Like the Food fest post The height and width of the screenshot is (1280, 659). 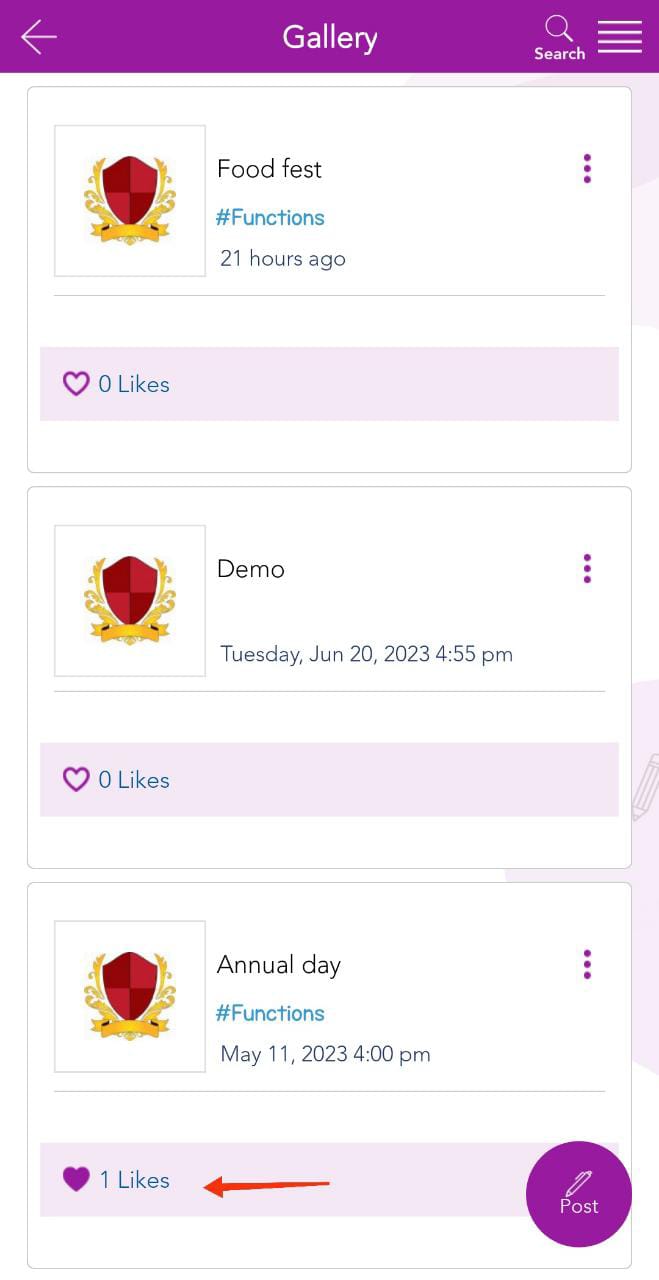(x=76, y=384)
